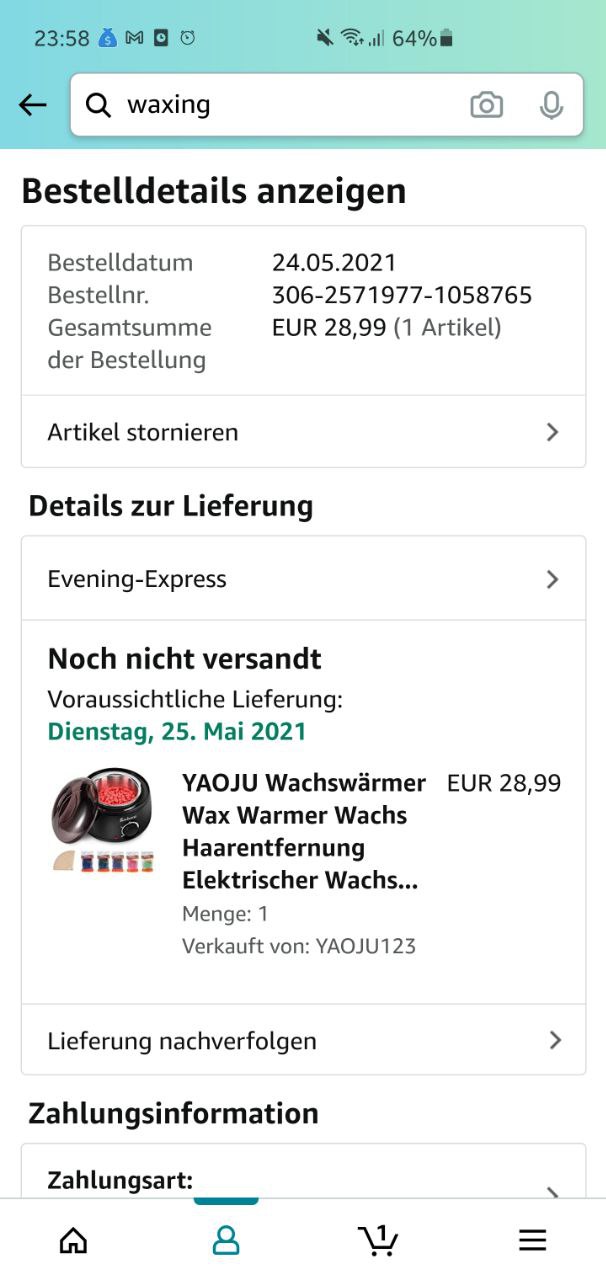Screen dimensions: 606x1280
Task: Open the shopping cart tab
Action: coord(378,1240)
